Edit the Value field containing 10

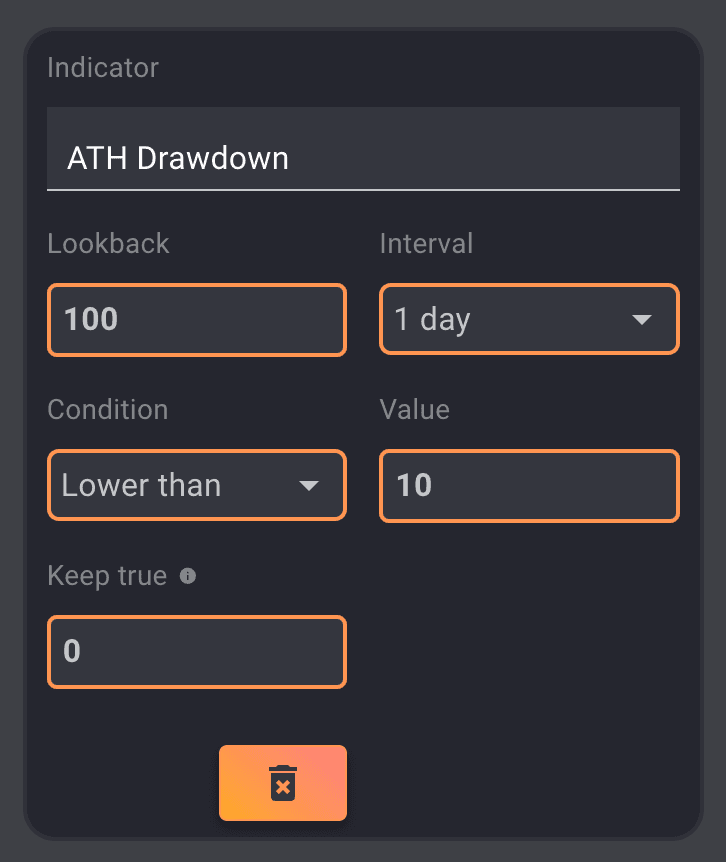(x=529, y=486)
